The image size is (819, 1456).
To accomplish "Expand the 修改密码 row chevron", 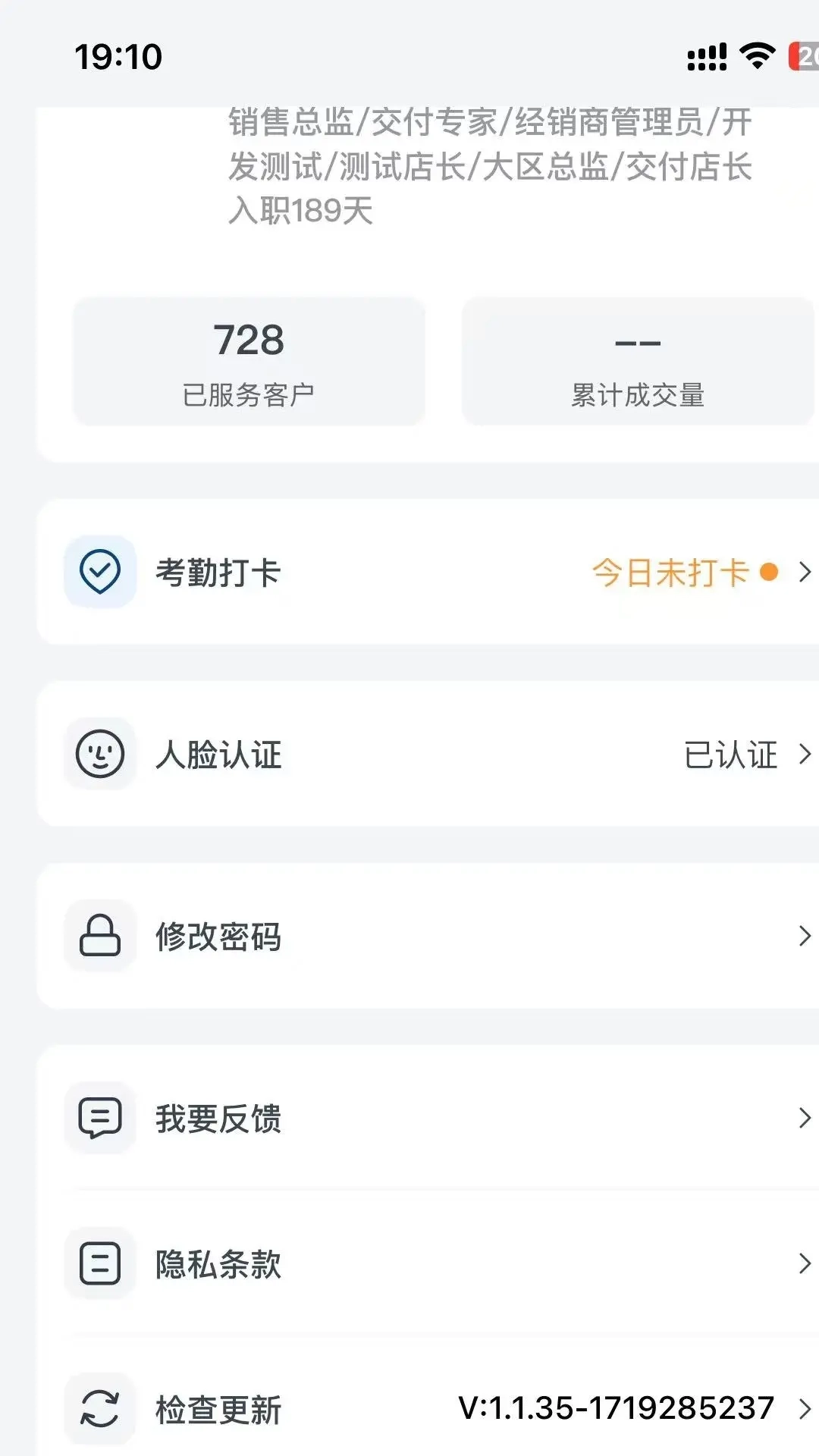I will pos(804,937).
